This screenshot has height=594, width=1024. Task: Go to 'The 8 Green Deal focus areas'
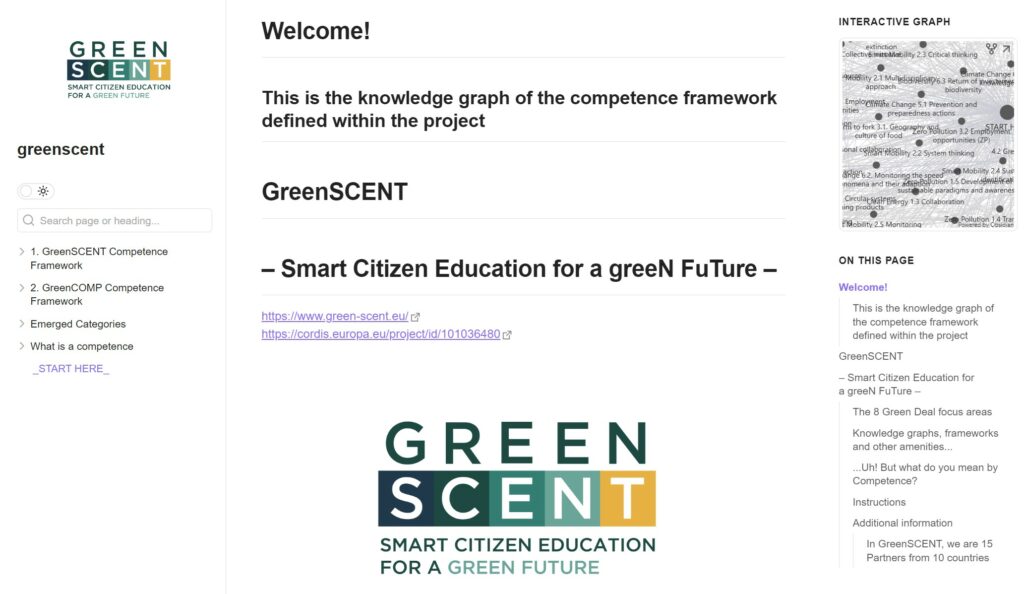point(921,412)
